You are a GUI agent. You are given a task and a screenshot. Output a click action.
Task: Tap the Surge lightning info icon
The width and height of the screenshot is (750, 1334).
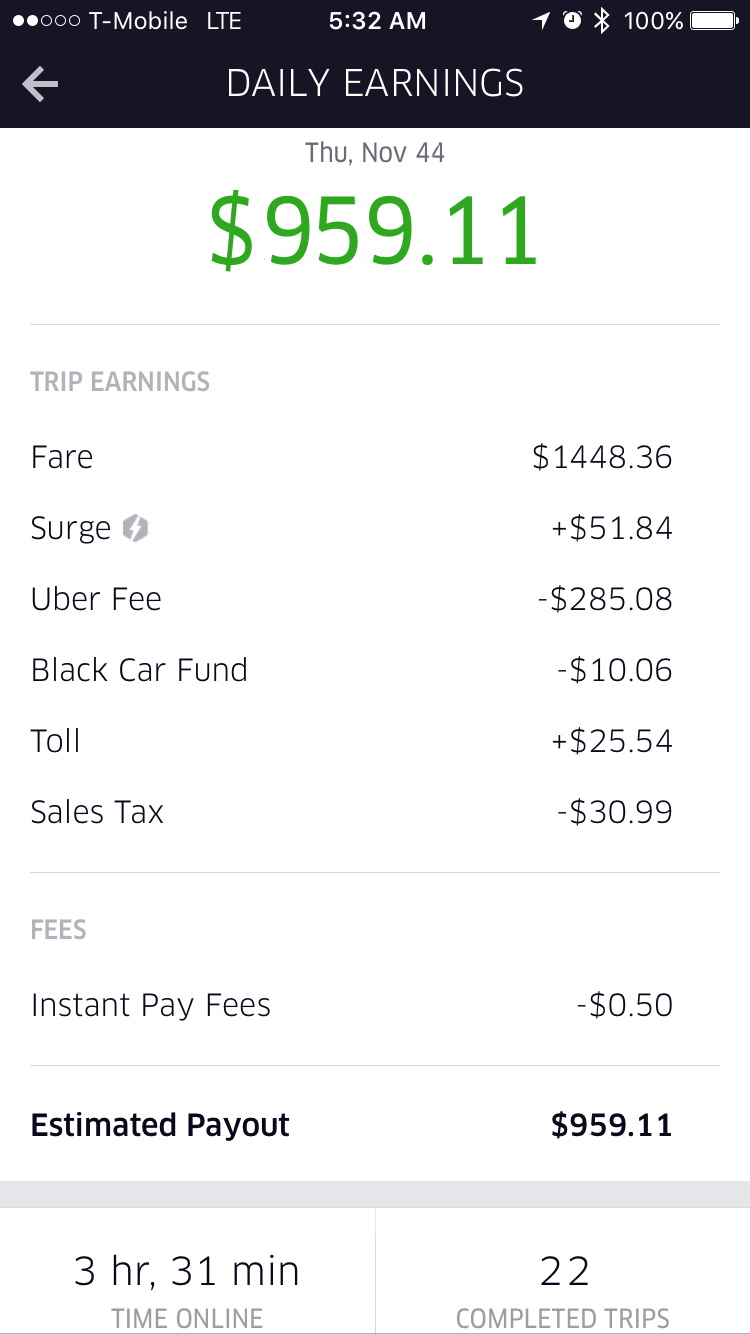coord(135,528)
